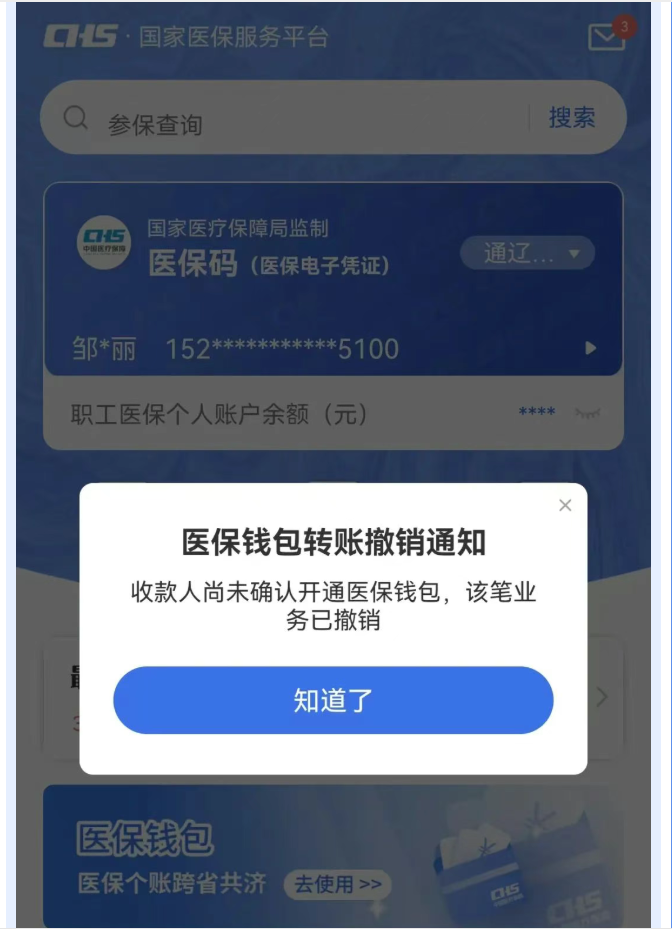Expand the 通过… dropdown on 医保码 card

tap(528, 254)
